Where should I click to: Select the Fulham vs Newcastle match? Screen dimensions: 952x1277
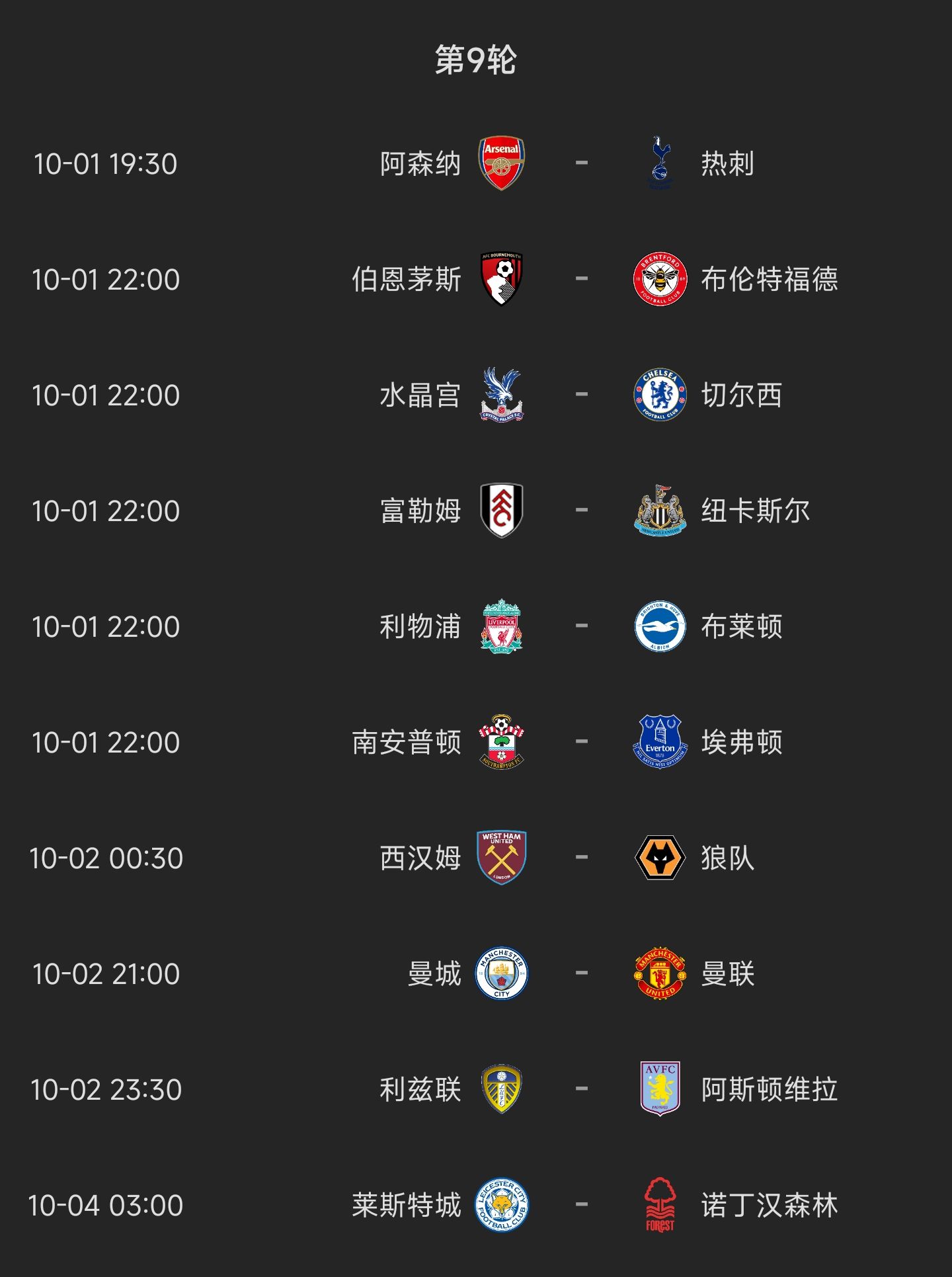click(580, 511)
